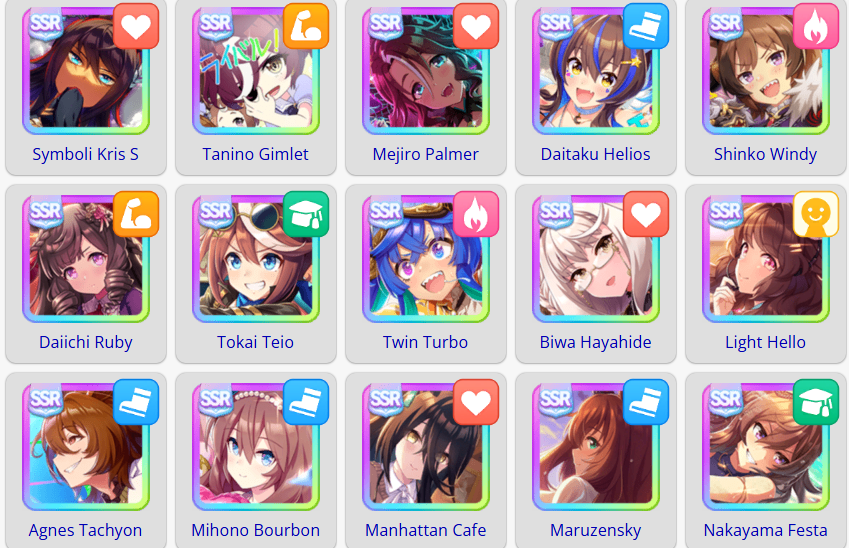
Task: Tap the Shinko Windy card
Action: (765, 75)
